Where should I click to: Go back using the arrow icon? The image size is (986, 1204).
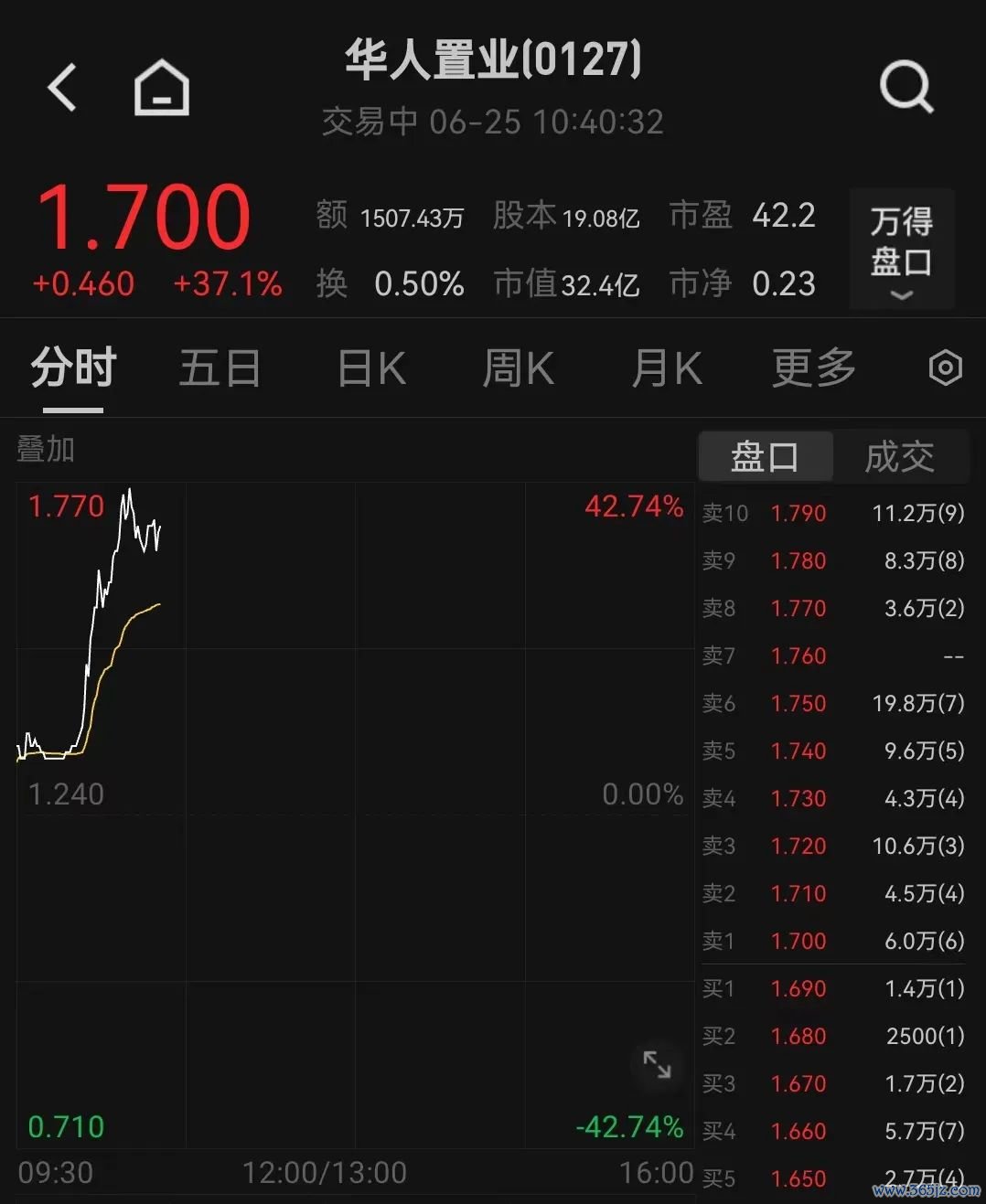[62, 89]
